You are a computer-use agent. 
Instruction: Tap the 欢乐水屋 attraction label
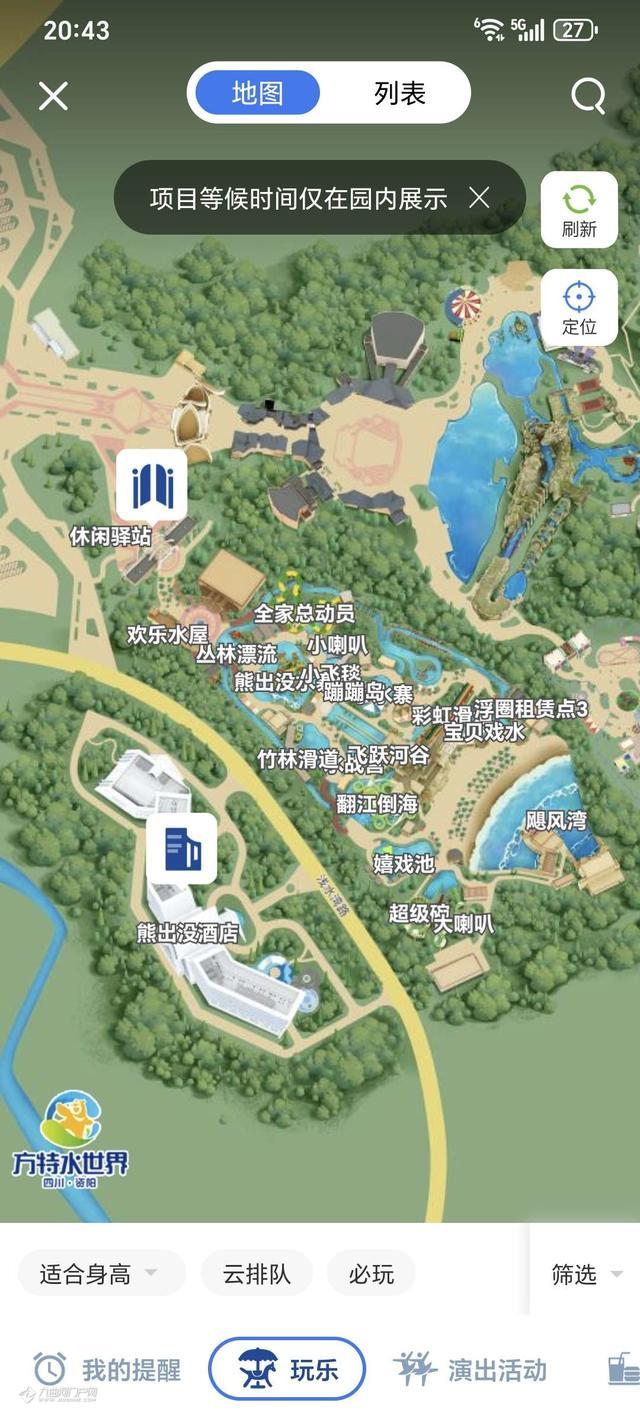[x=167, y=634]
